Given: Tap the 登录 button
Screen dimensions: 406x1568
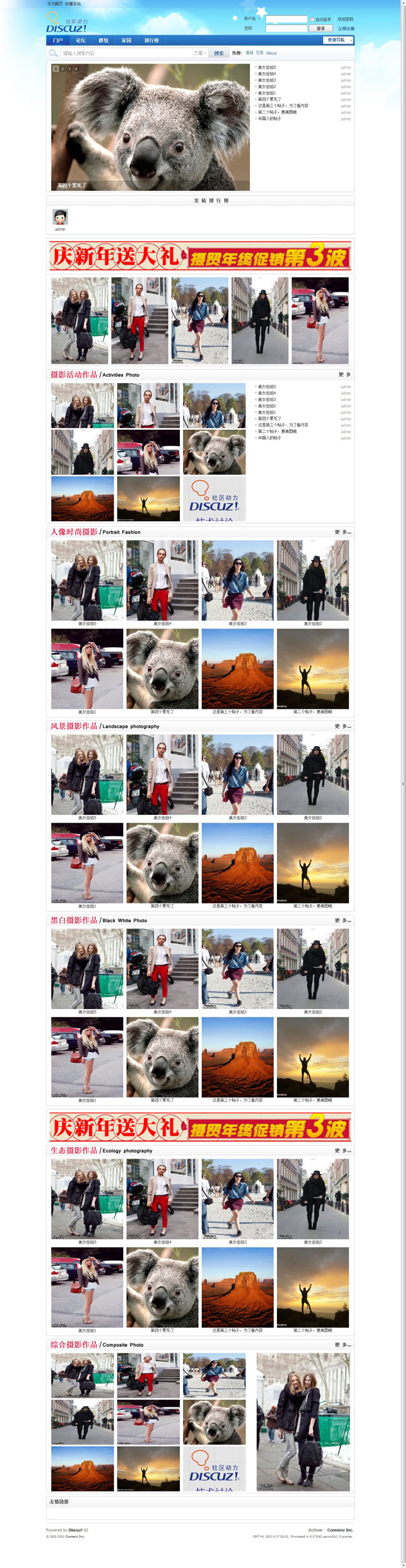Looking at the screenshot, I should 321,28.
